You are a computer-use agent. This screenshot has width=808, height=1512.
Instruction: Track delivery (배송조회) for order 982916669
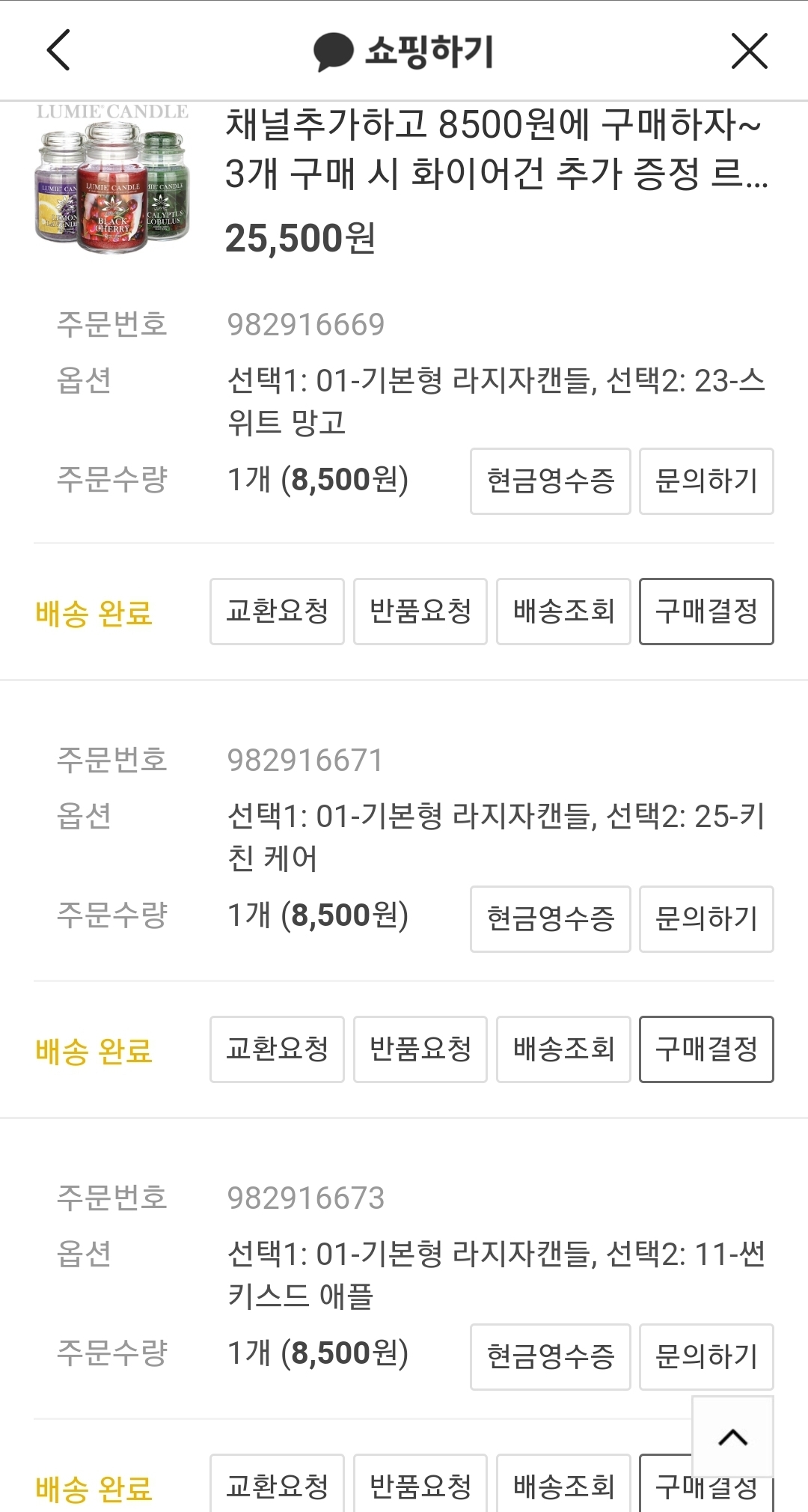click(x=563, y=612)
